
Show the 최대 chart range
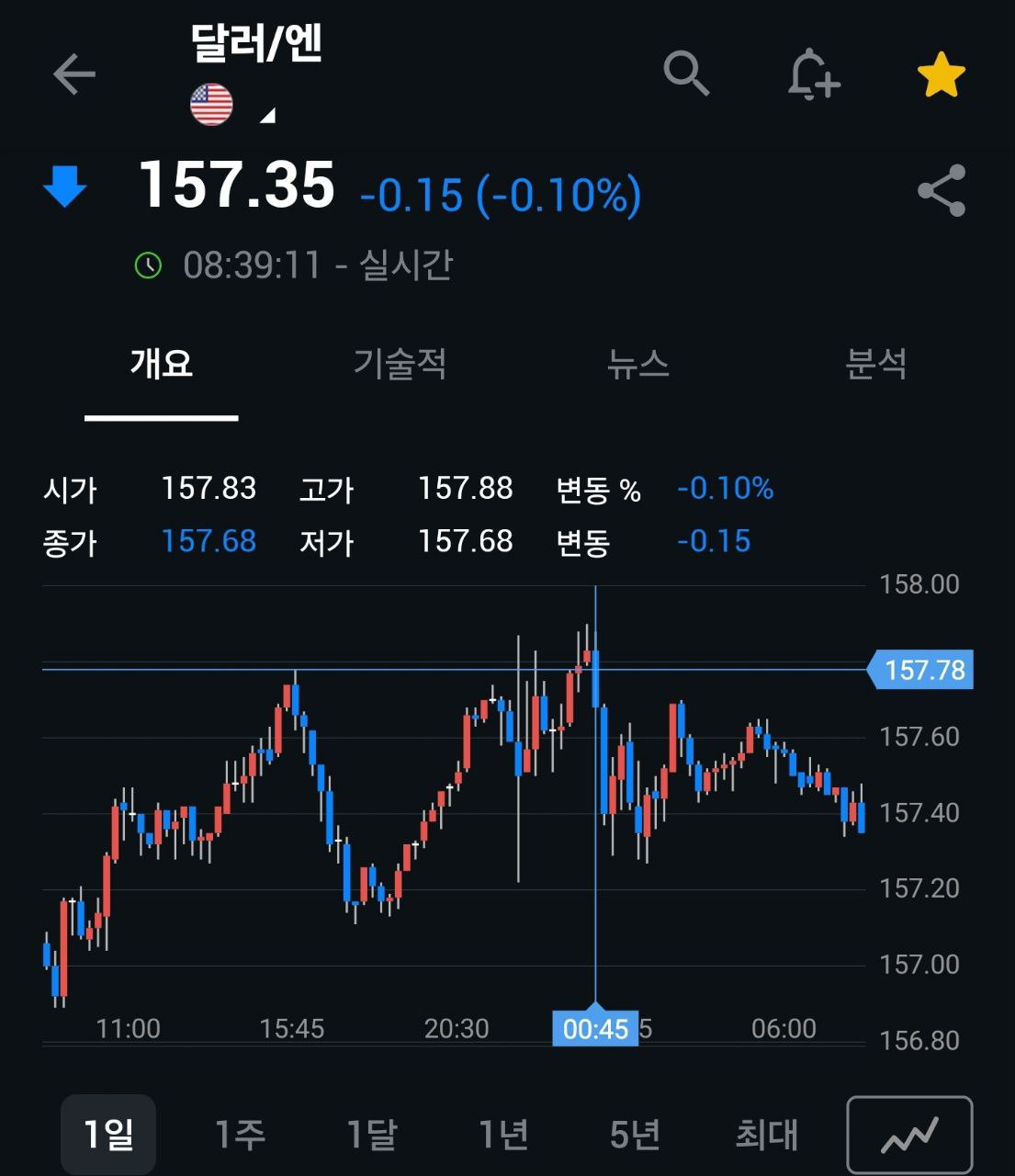click(767, 1135)
